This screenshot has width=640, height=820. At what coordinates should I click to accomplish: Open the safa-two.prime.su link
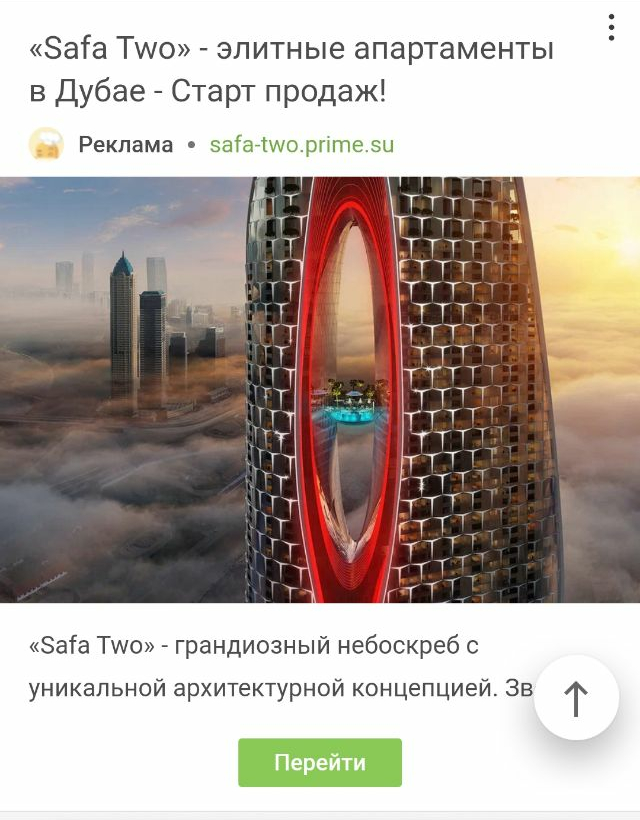pos(302,145)
